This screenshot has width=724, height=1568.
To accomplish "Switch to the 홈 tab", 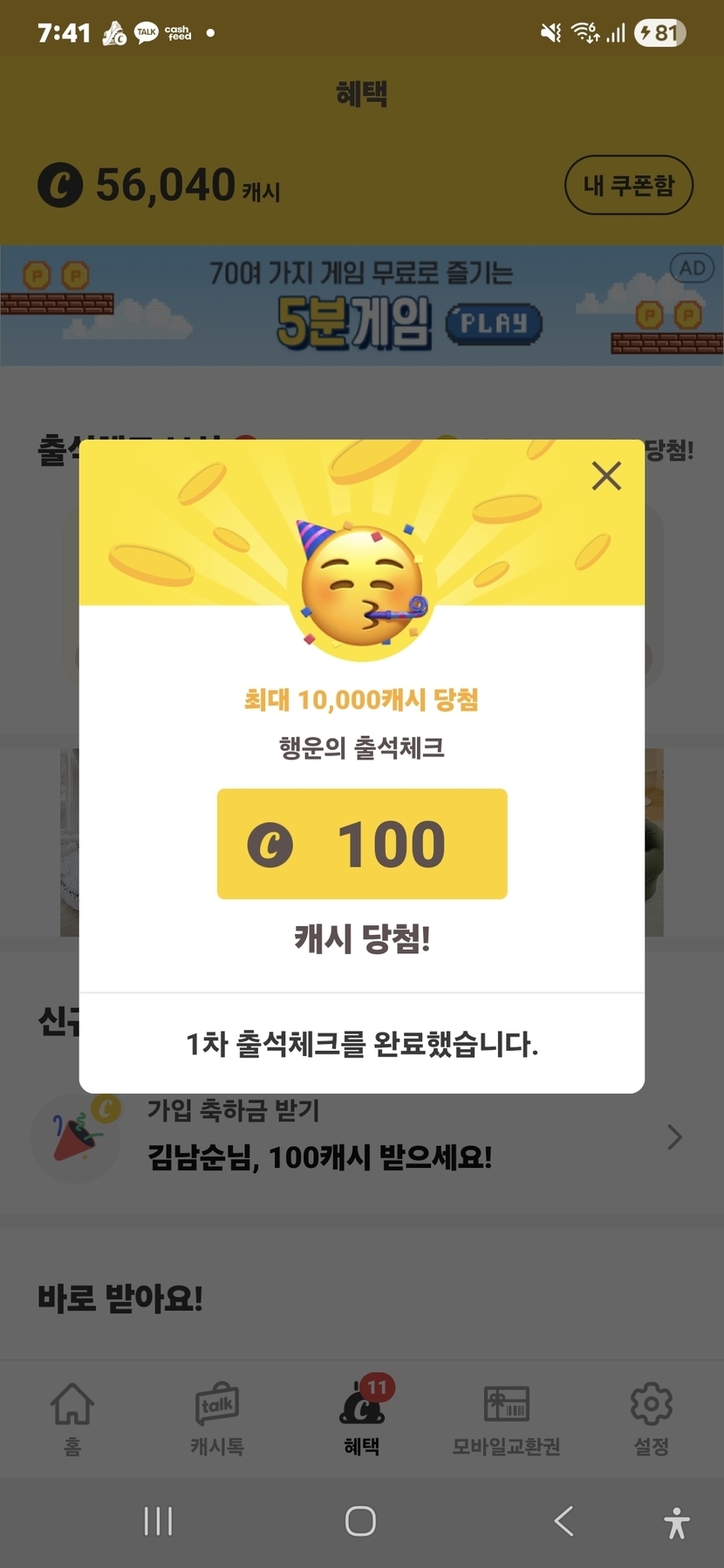I will point(72,1418).
